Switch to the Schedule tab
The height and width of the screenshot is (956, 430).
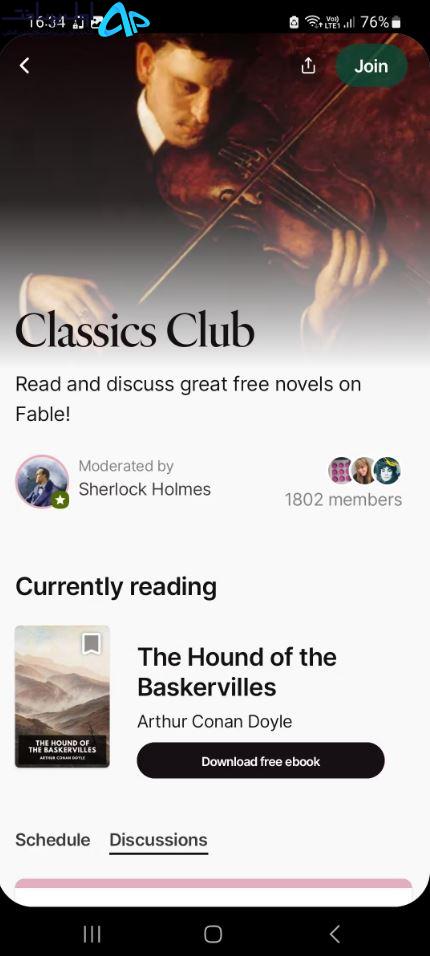coord(52,840)
